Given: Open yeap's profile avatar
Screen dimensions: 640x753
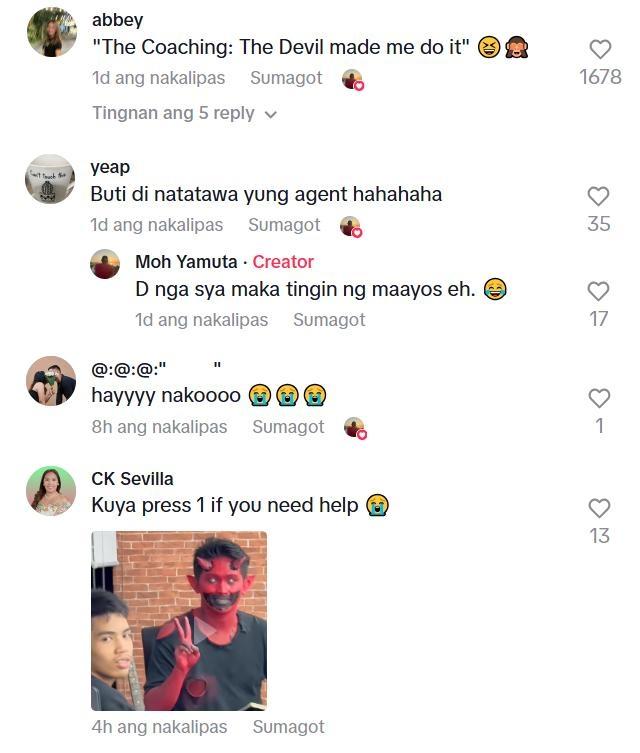Looking at the screenshot, I should [x=50, y=179].
